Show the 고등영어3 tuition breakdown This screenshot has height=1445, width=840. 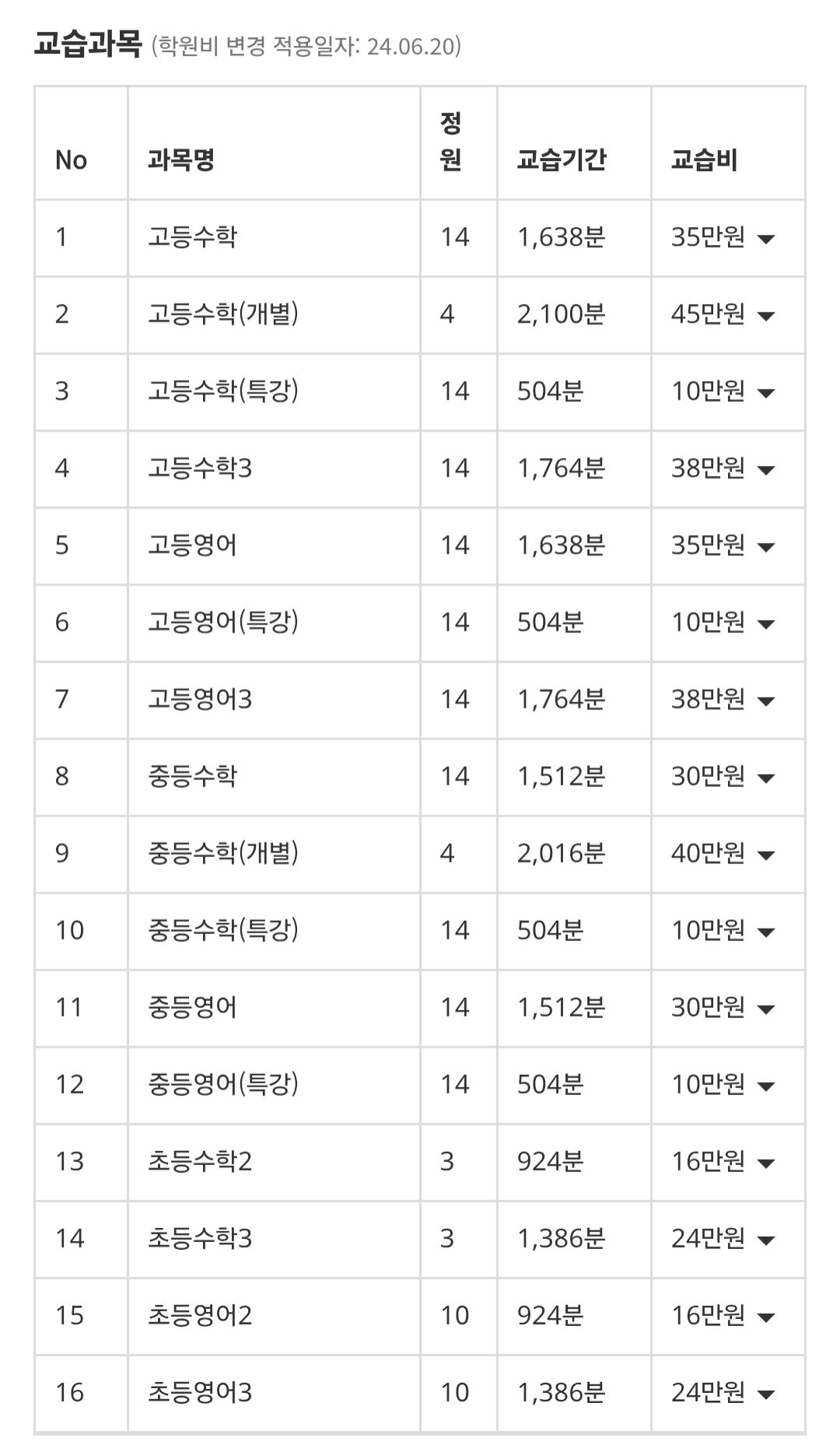pyautogui.click(x=765, y=701)
